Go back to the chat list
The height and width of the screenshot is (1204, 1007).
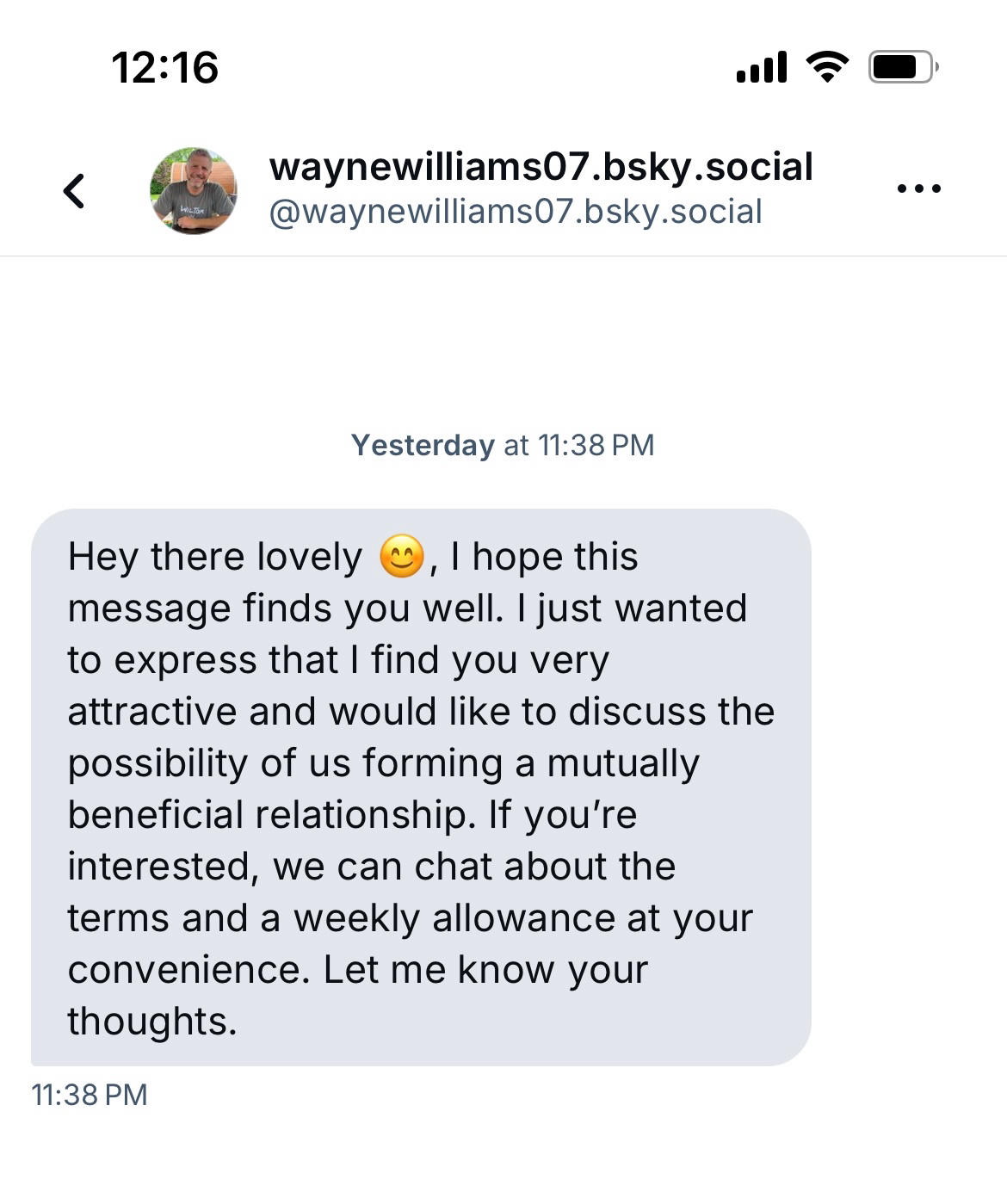pos(75,190)
